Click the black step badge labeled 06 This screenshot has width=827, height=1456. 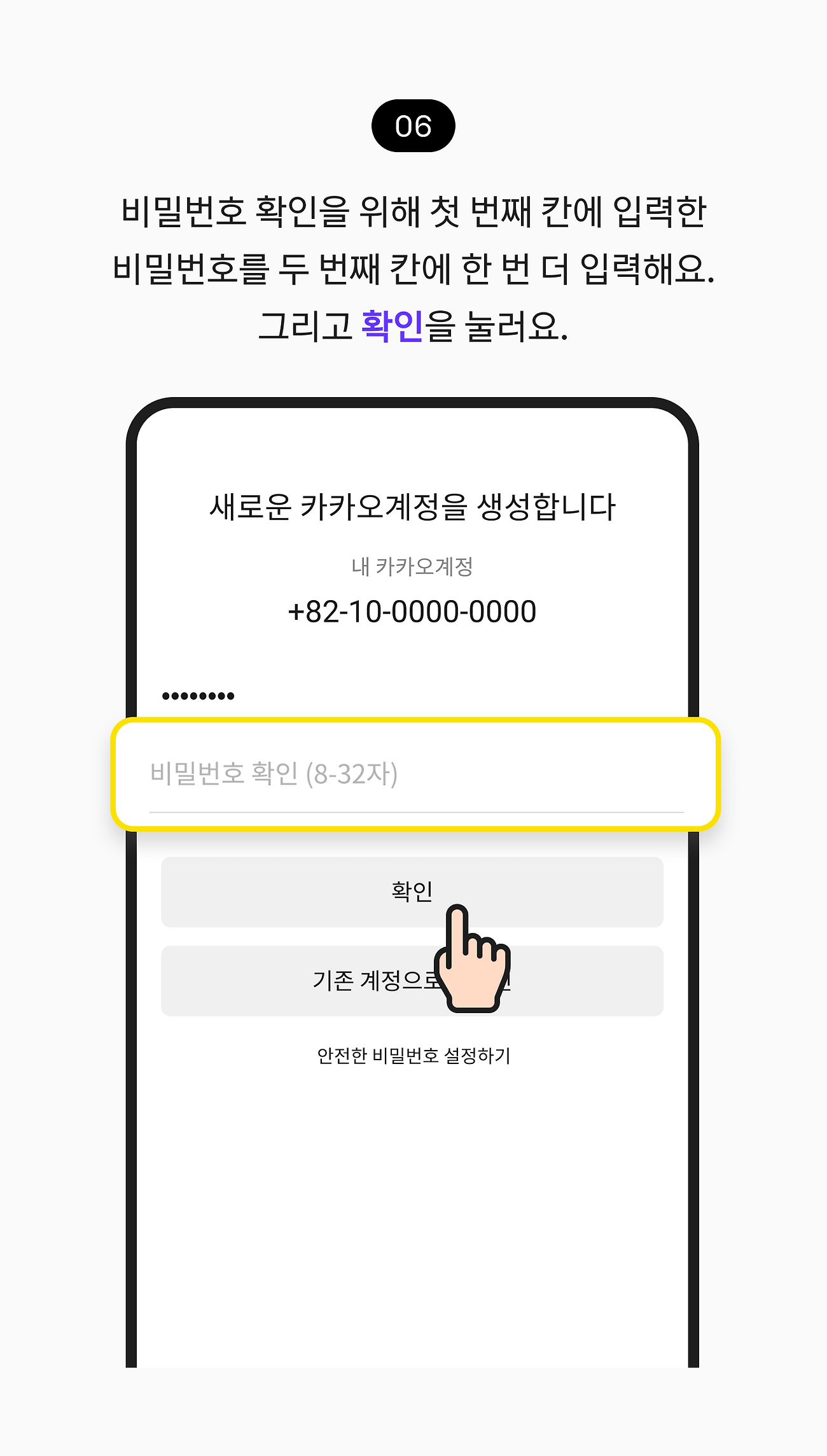point(413,125)
